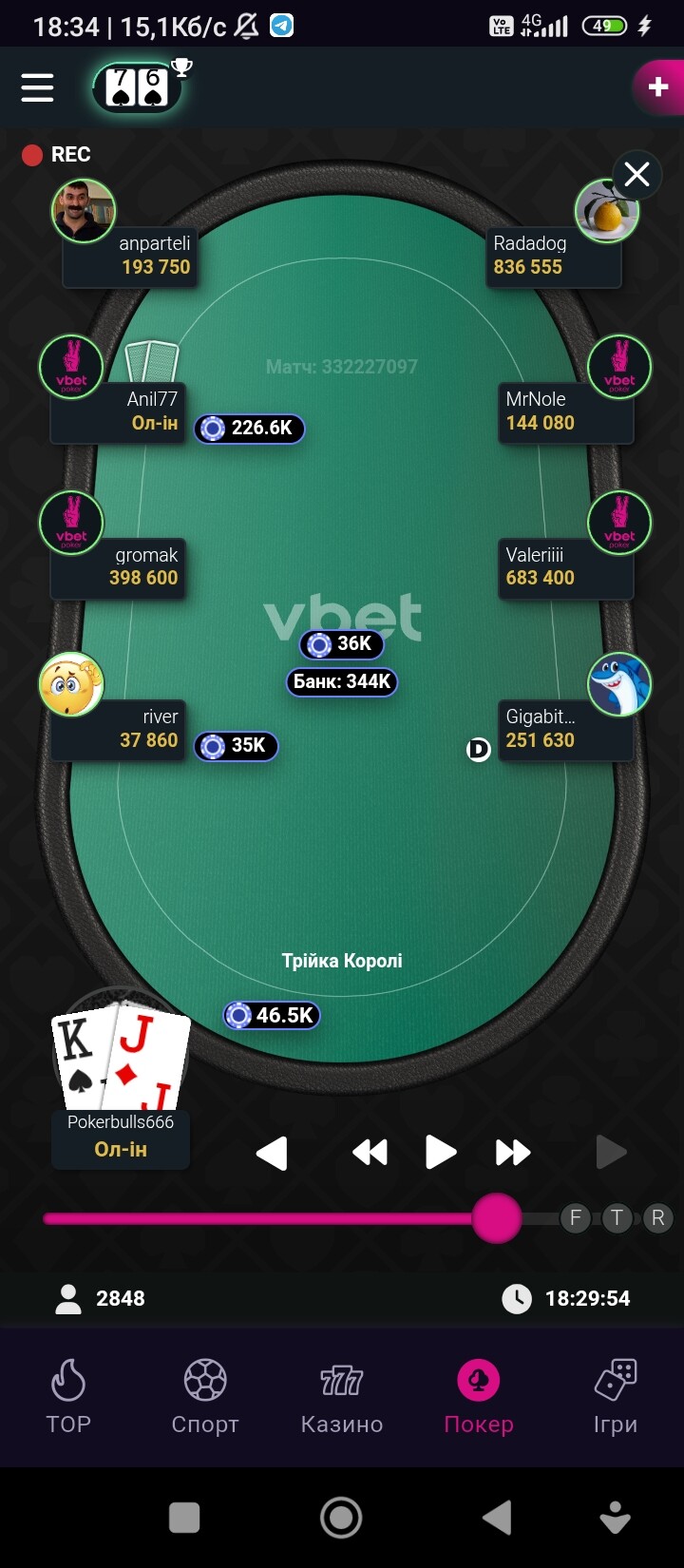Switch to the Казино tab

[342, 1395]
